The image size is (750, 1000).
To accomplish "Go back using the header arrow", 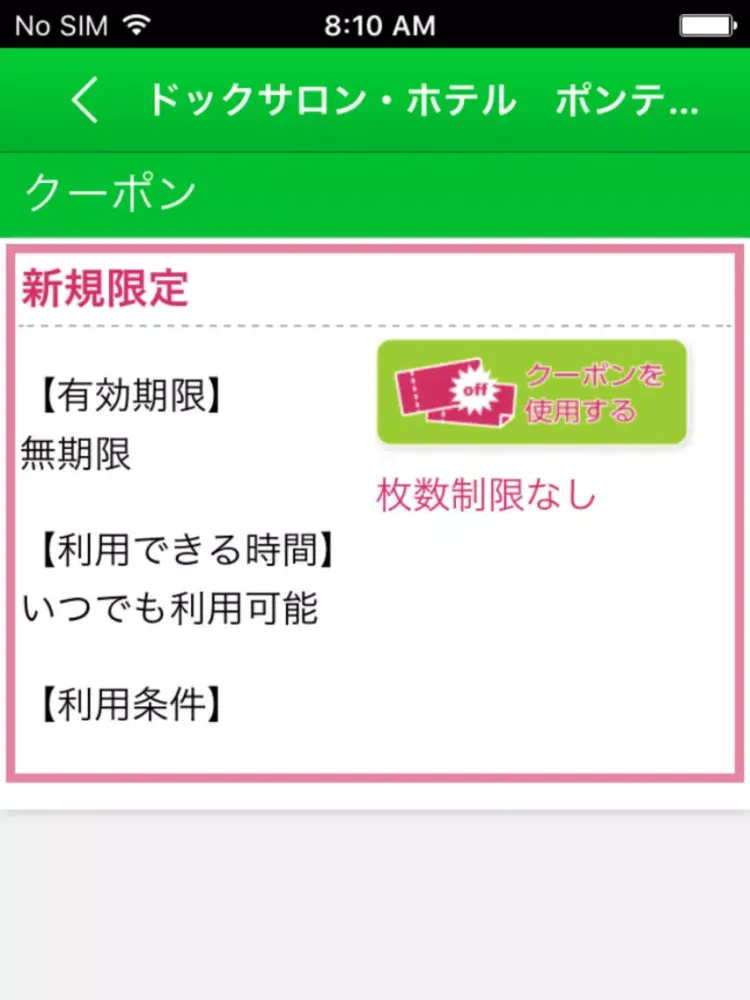I will pyautogui.click(x=86, y=101).
